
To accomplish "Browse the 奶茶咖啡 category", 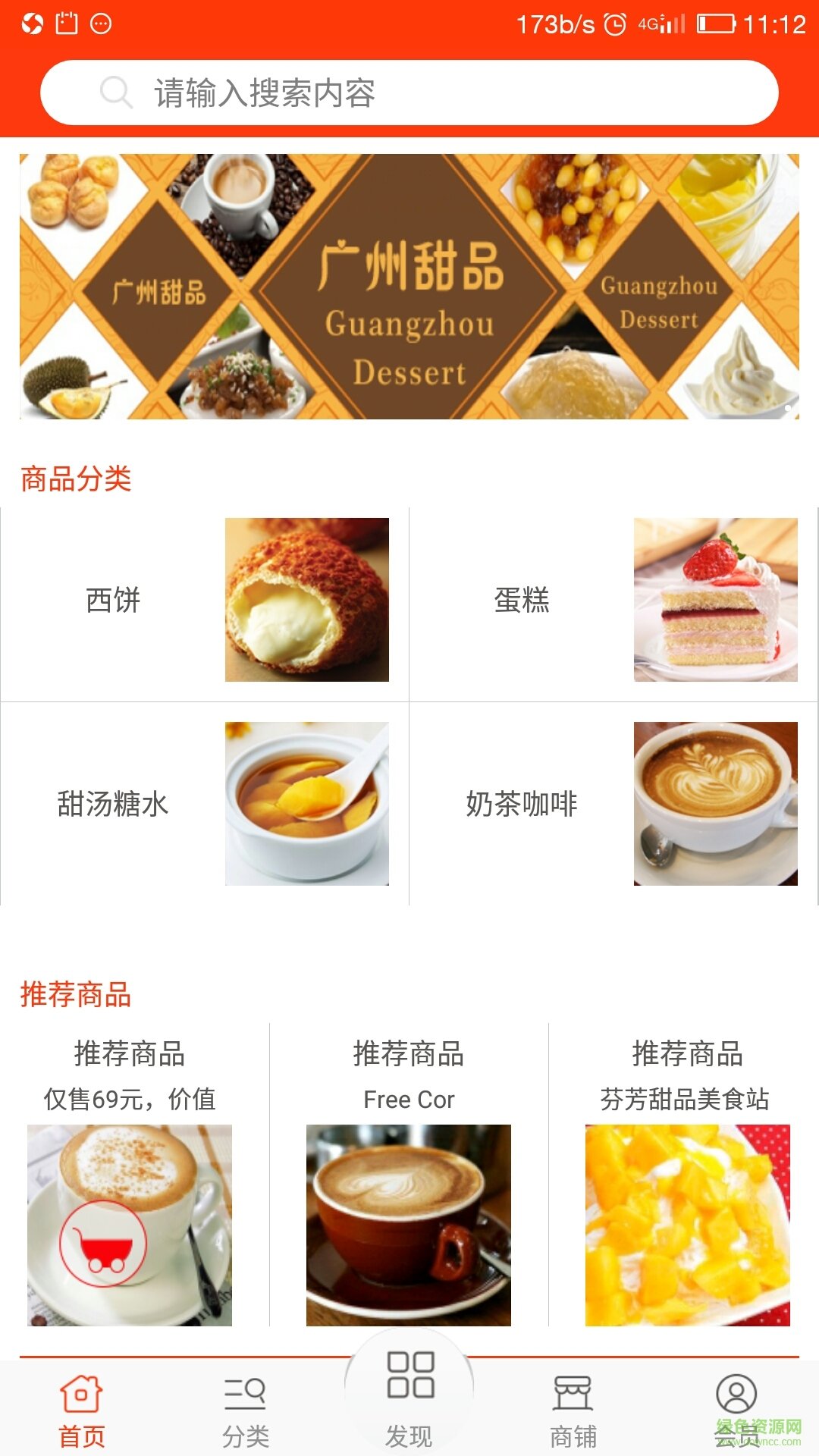I will (613, 804).
